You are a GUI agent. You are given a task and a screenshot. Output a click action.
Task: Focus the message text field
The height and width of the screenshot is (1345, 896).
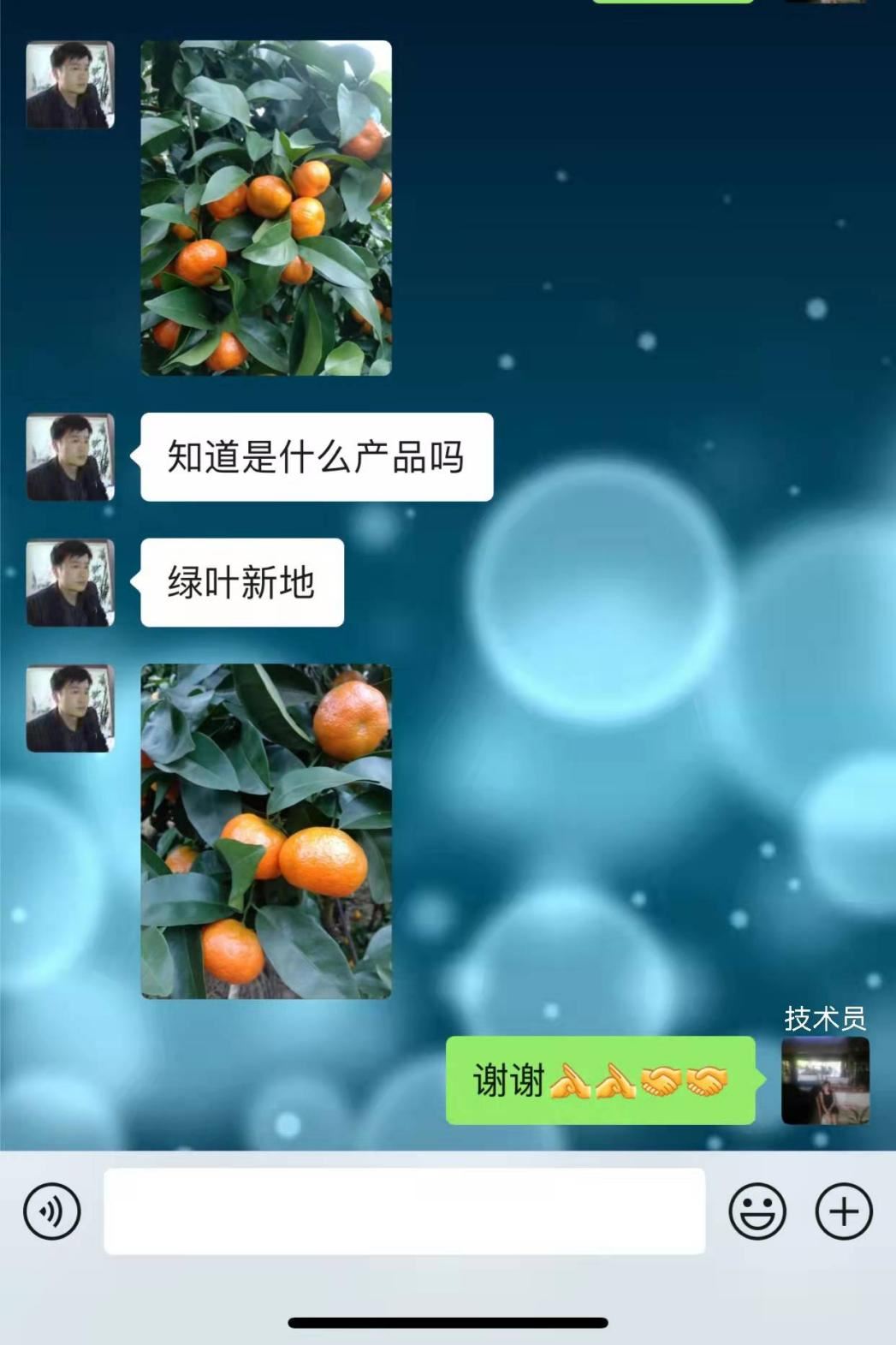(x=404, y=1211)
